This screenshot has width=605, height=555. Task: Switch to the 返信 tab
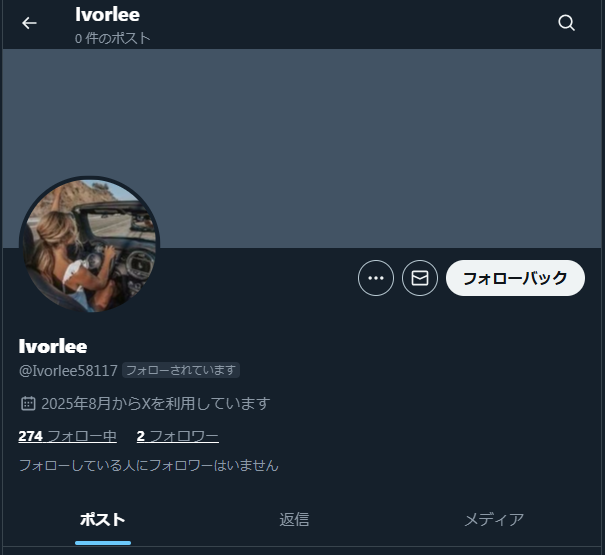point(294,519)
